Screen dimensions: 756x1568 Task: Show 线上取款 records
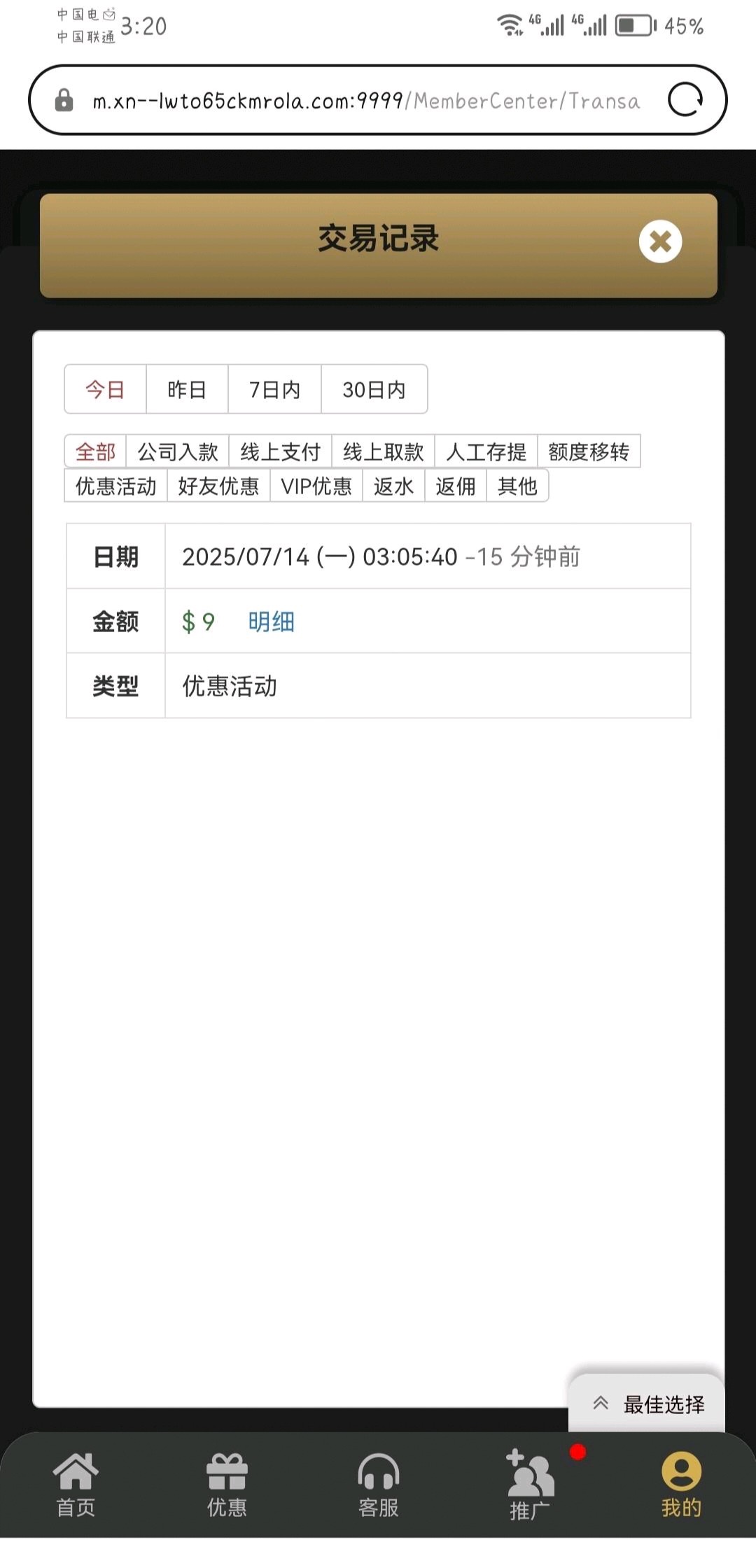[x=383, y=451]
